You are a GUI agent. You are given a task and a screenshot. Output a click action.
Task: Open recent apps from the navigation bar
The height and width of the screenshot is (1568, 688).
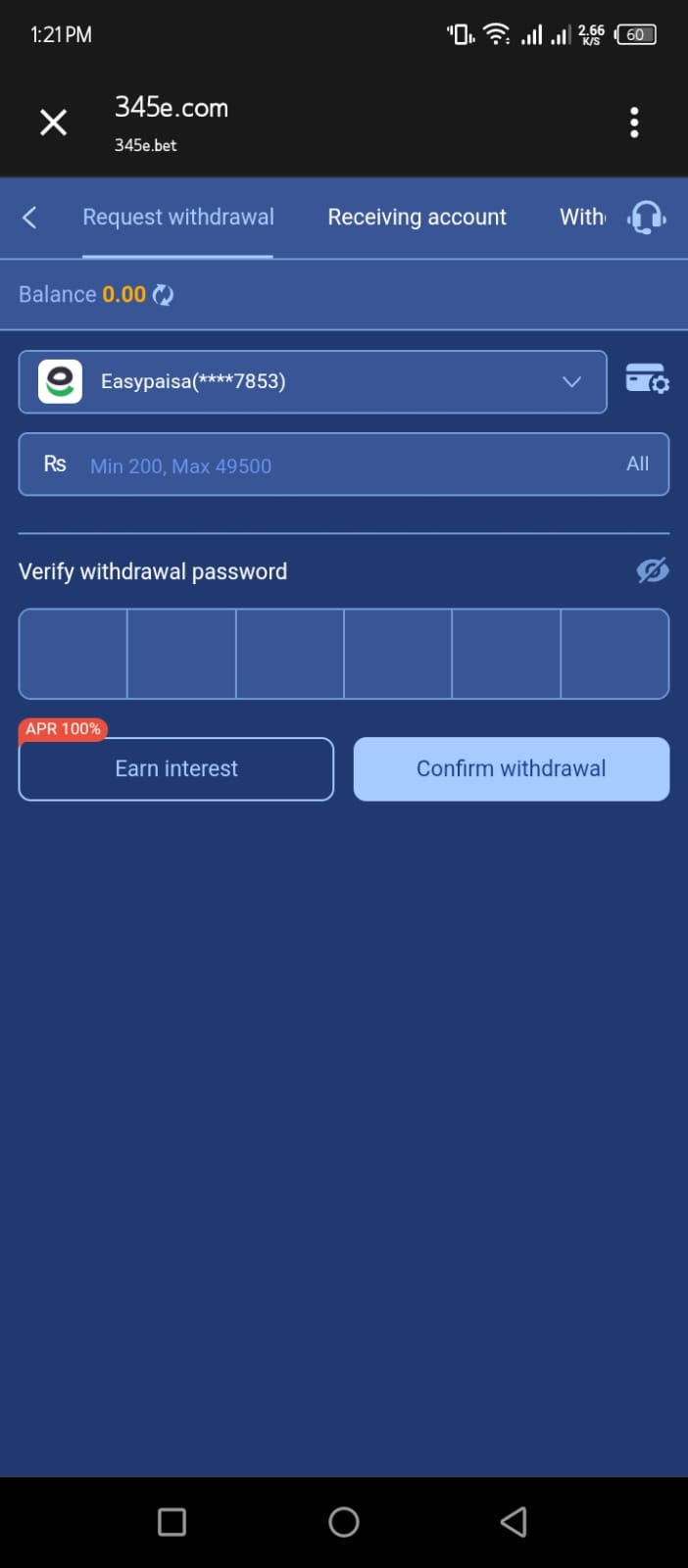[x=172, y=1522]
